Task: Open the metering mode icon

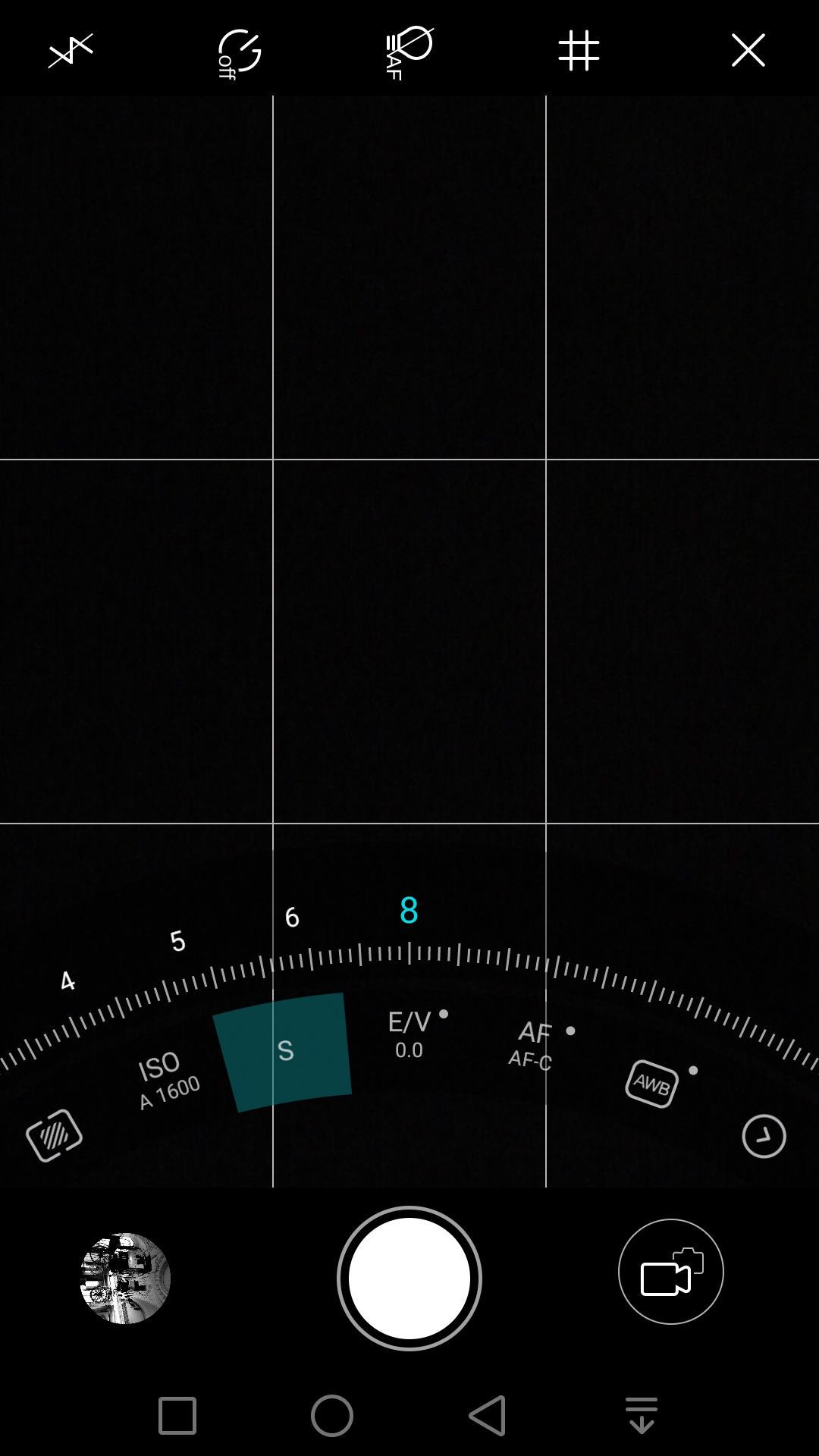Action: [x=54, y=1135]
